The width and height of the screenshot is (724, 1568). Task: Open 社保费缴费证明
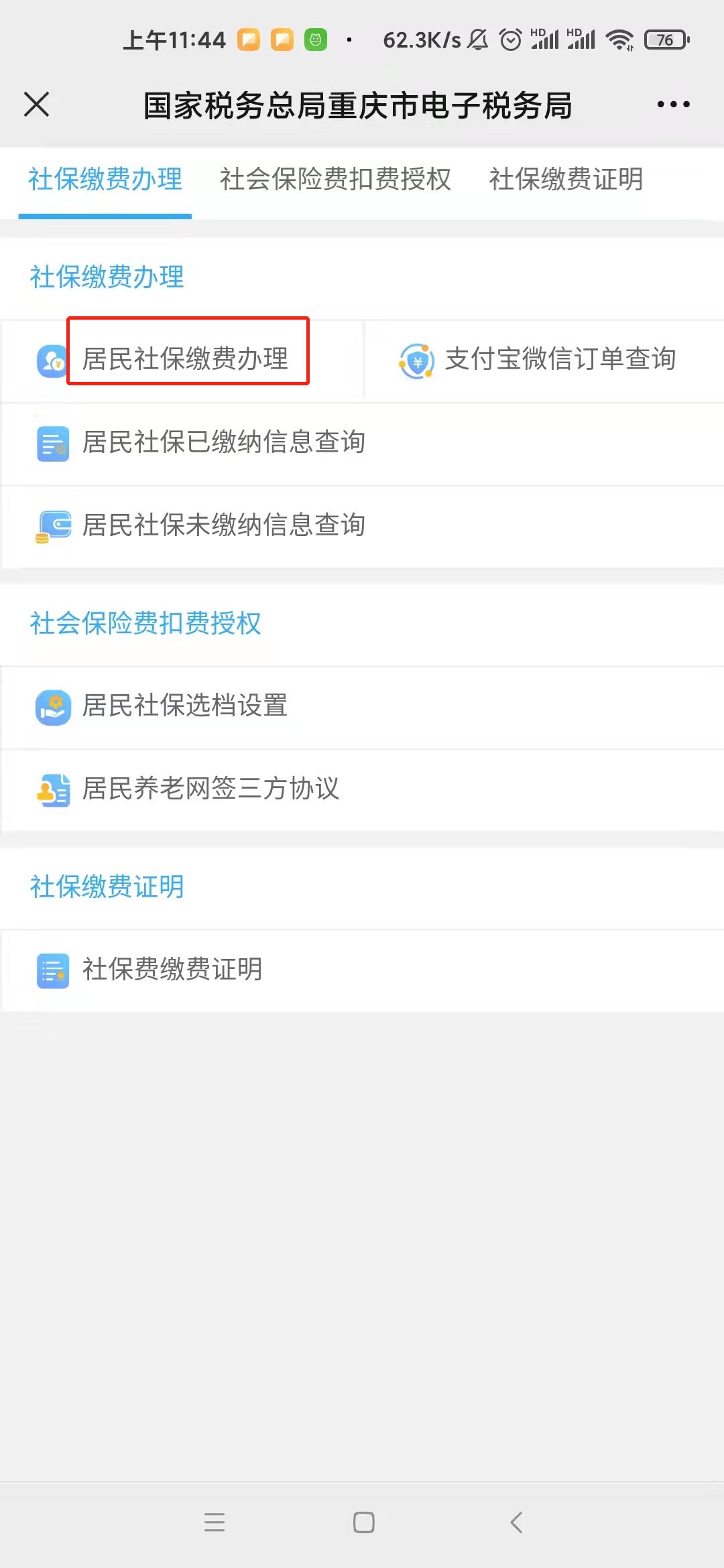[172, 970]
